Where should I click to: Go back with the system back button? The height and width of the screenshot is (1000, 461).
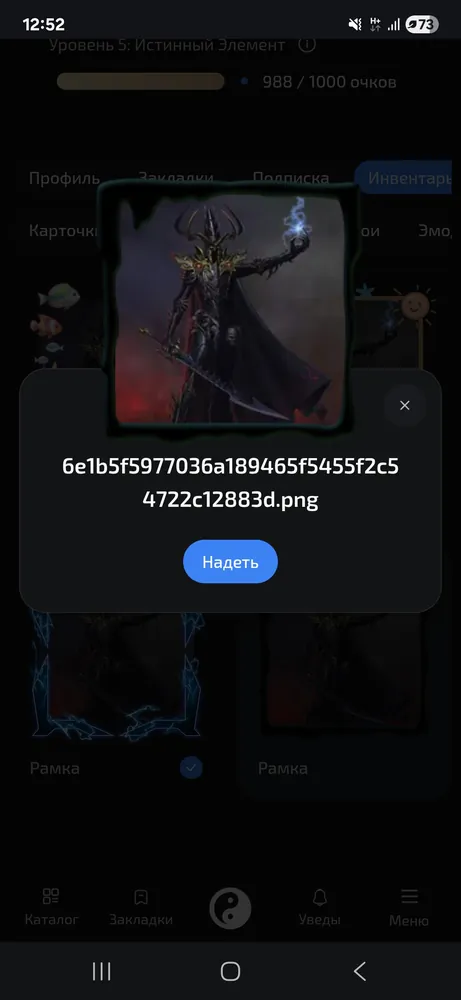360,971
